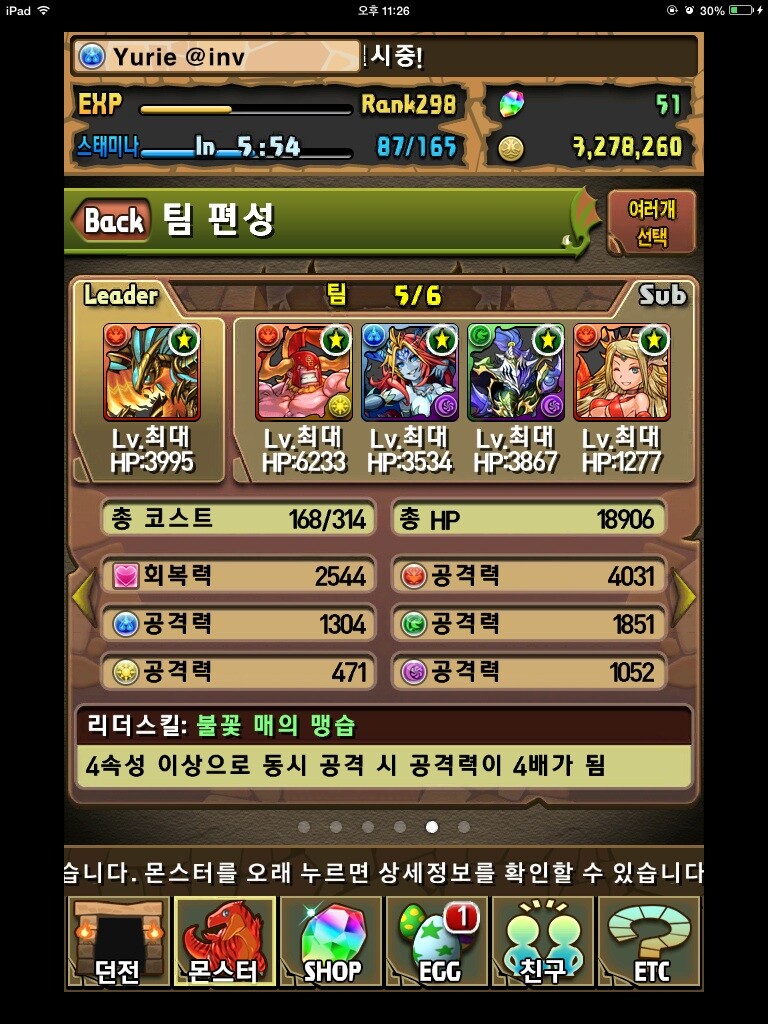The height and width of the screenshot is (1024, 768).
Task: Select the sub monster with HP 3534
Action: click(x=409, y=372)
